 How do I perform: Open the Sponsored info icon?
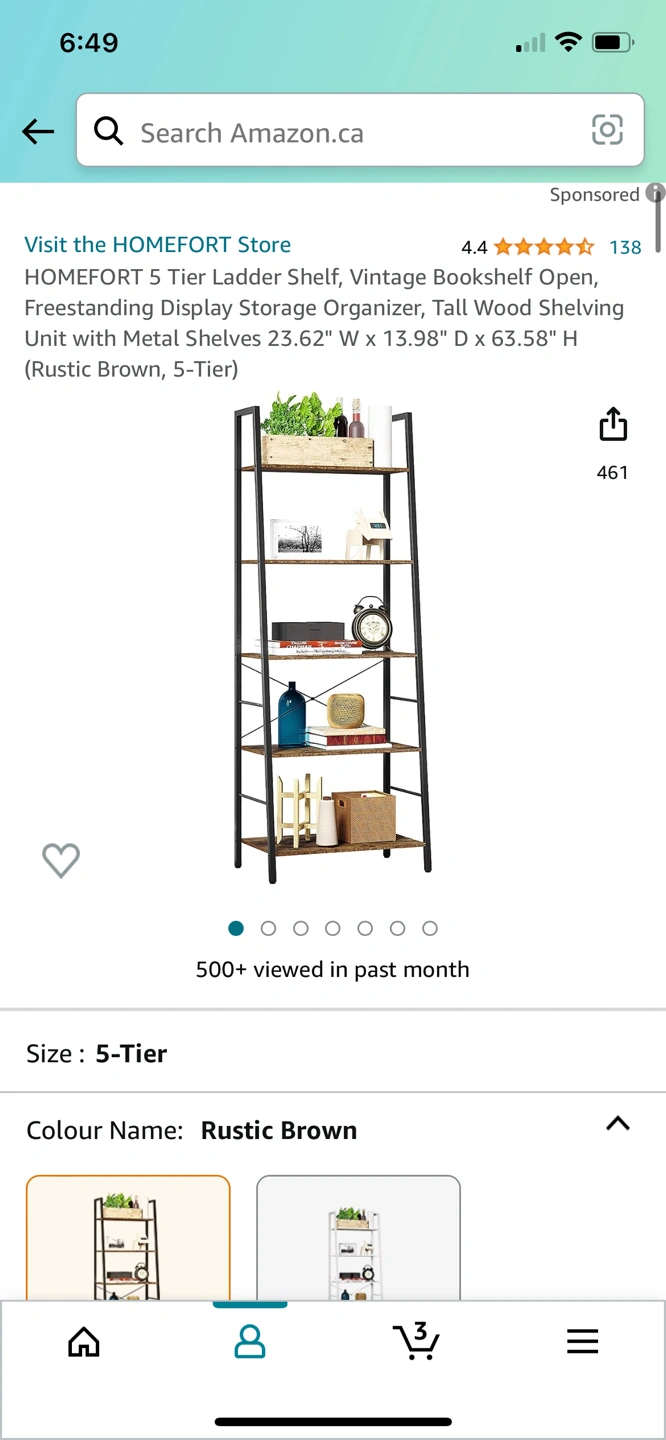655,193
